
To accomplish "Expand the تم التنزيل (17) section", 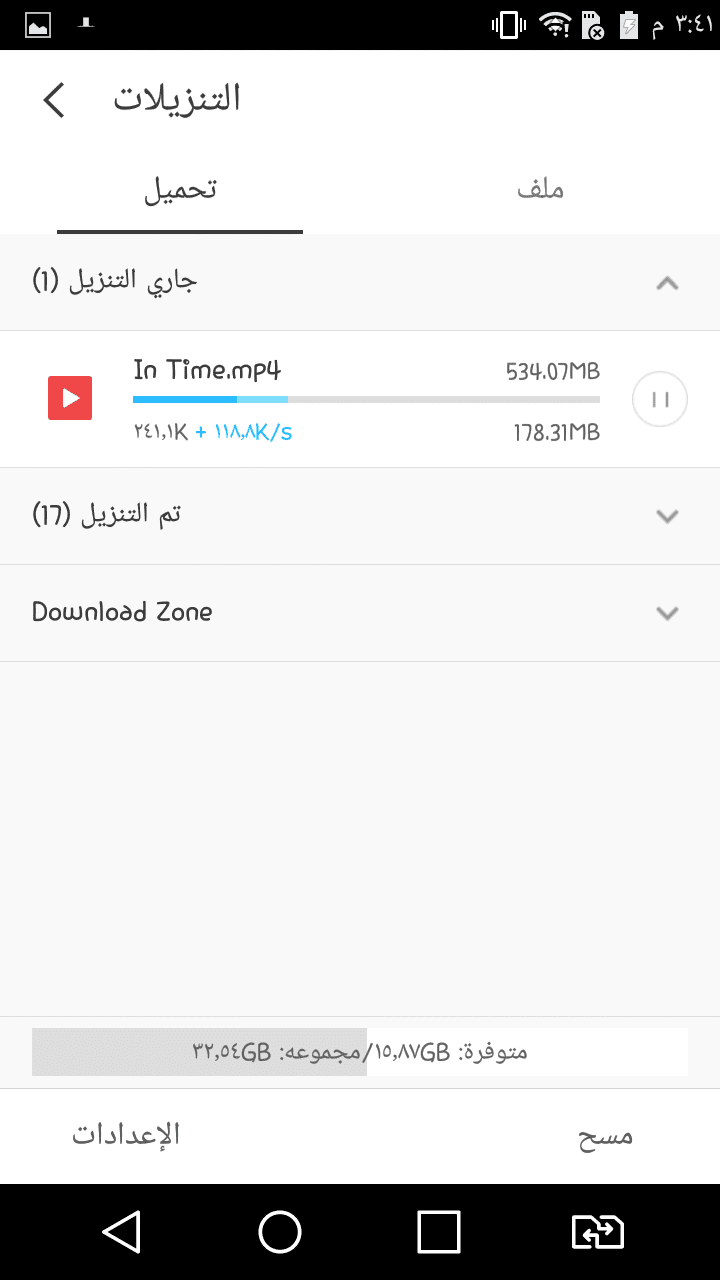I will [x=666, y=515].
